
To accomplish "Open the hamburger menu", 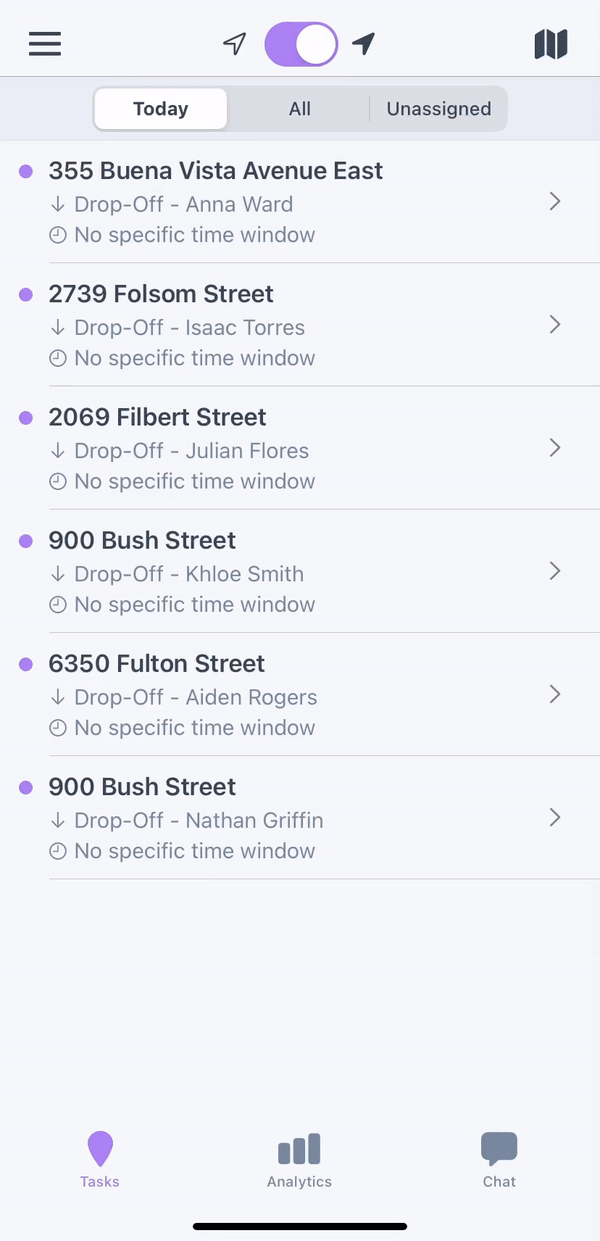I will (x=45, y=44).
